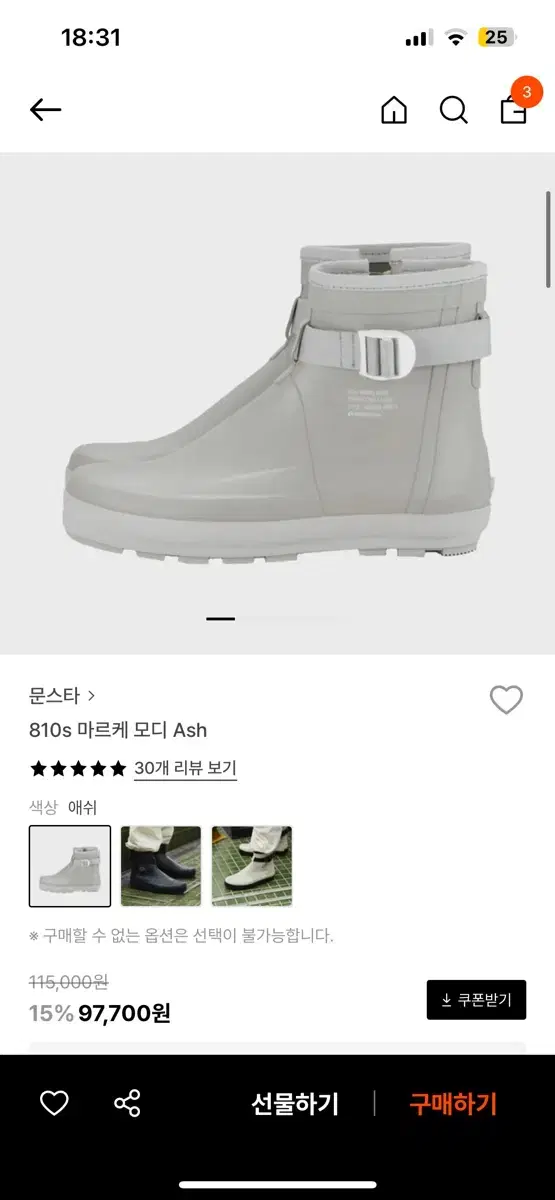This screenshot has height=1200, width=555.
Task: Like the product with bottom bar heart
Action: coord(54,1103)
